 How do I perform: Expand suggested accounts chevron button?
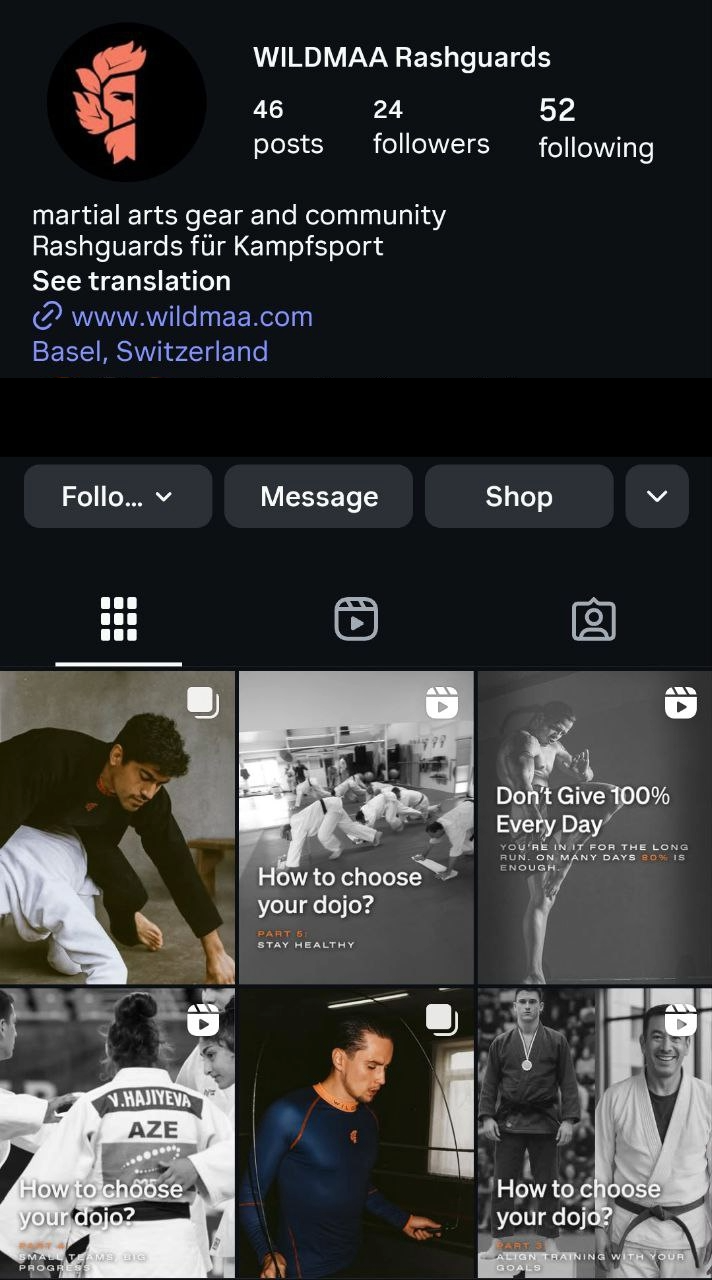[656, 496]
